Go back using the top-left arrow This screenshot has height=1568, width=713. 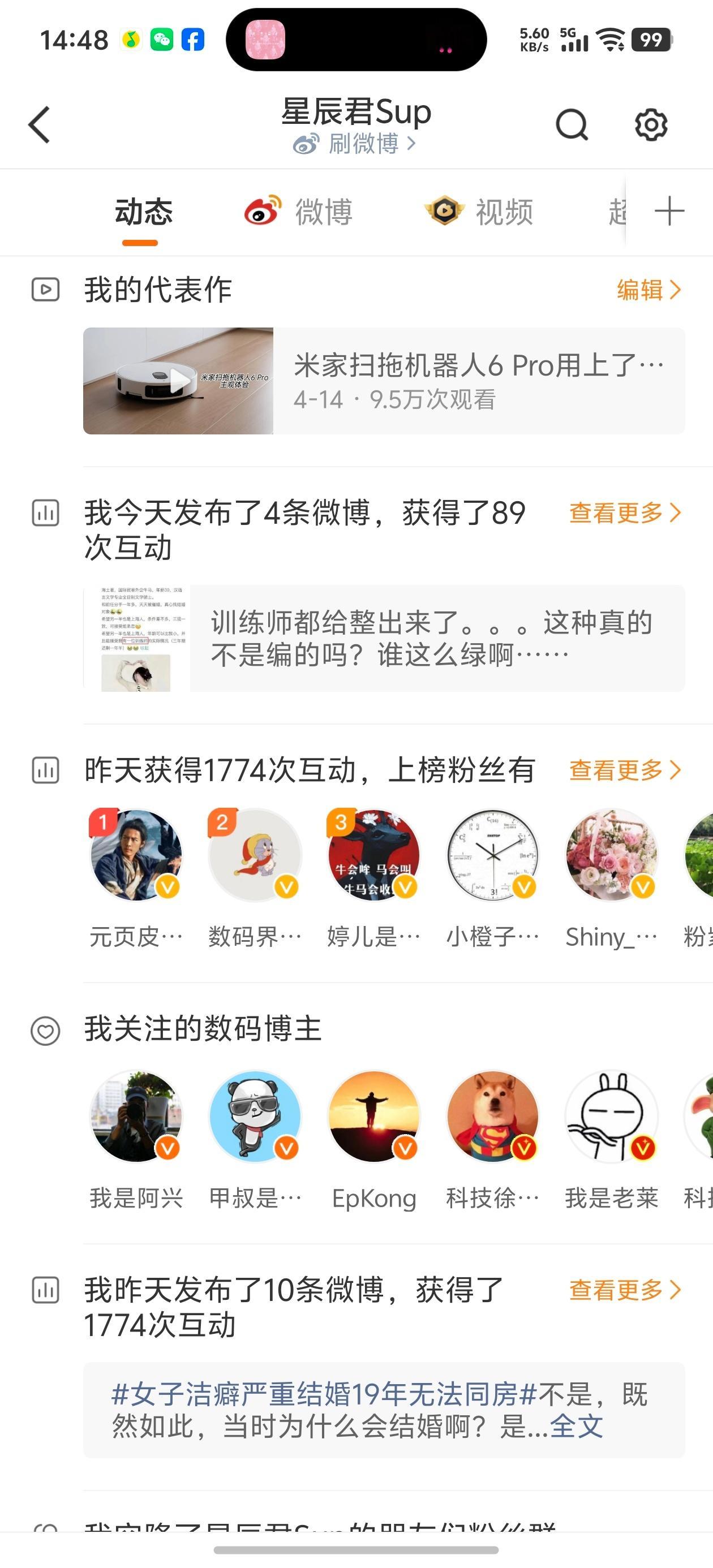pos(40,125)
